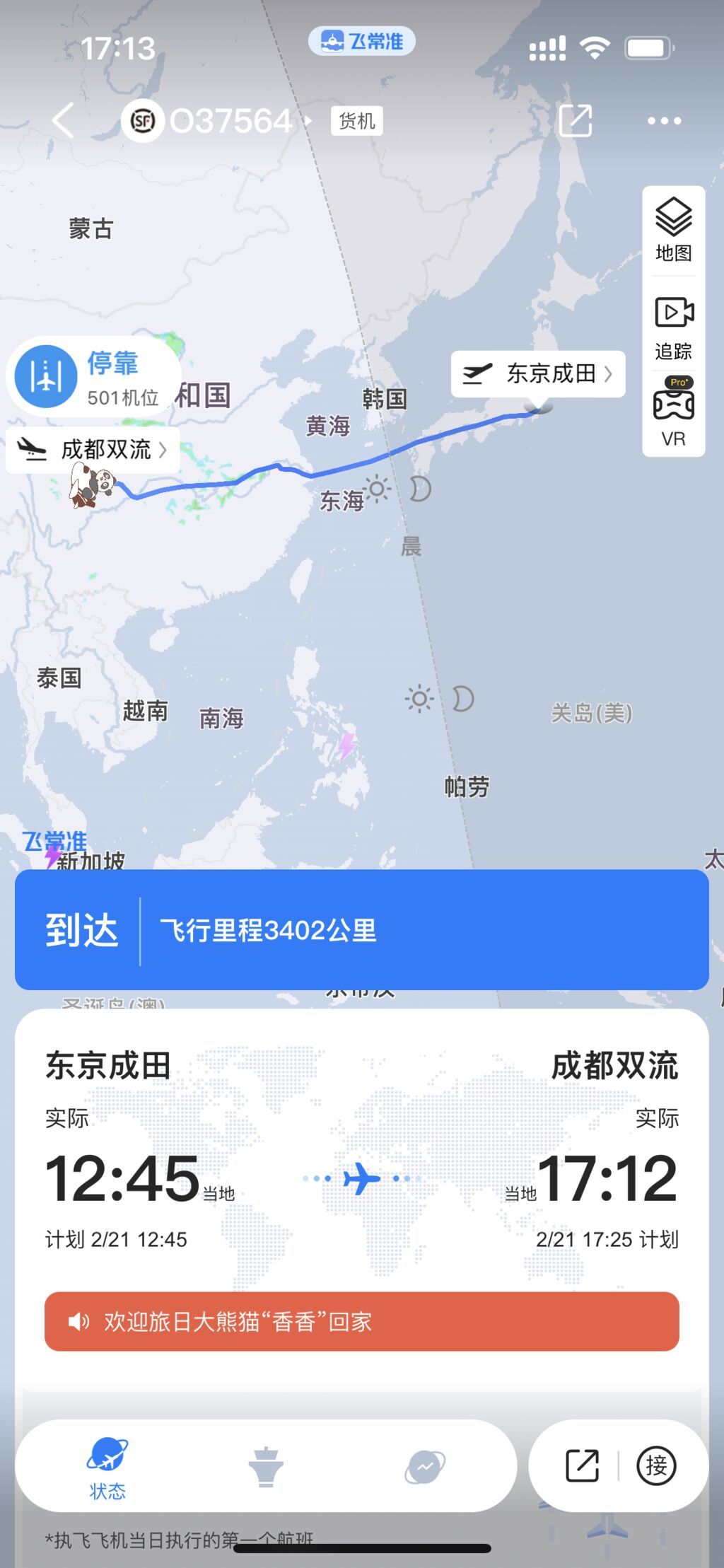Switch to the control tower tab

tap(266, 1467)
